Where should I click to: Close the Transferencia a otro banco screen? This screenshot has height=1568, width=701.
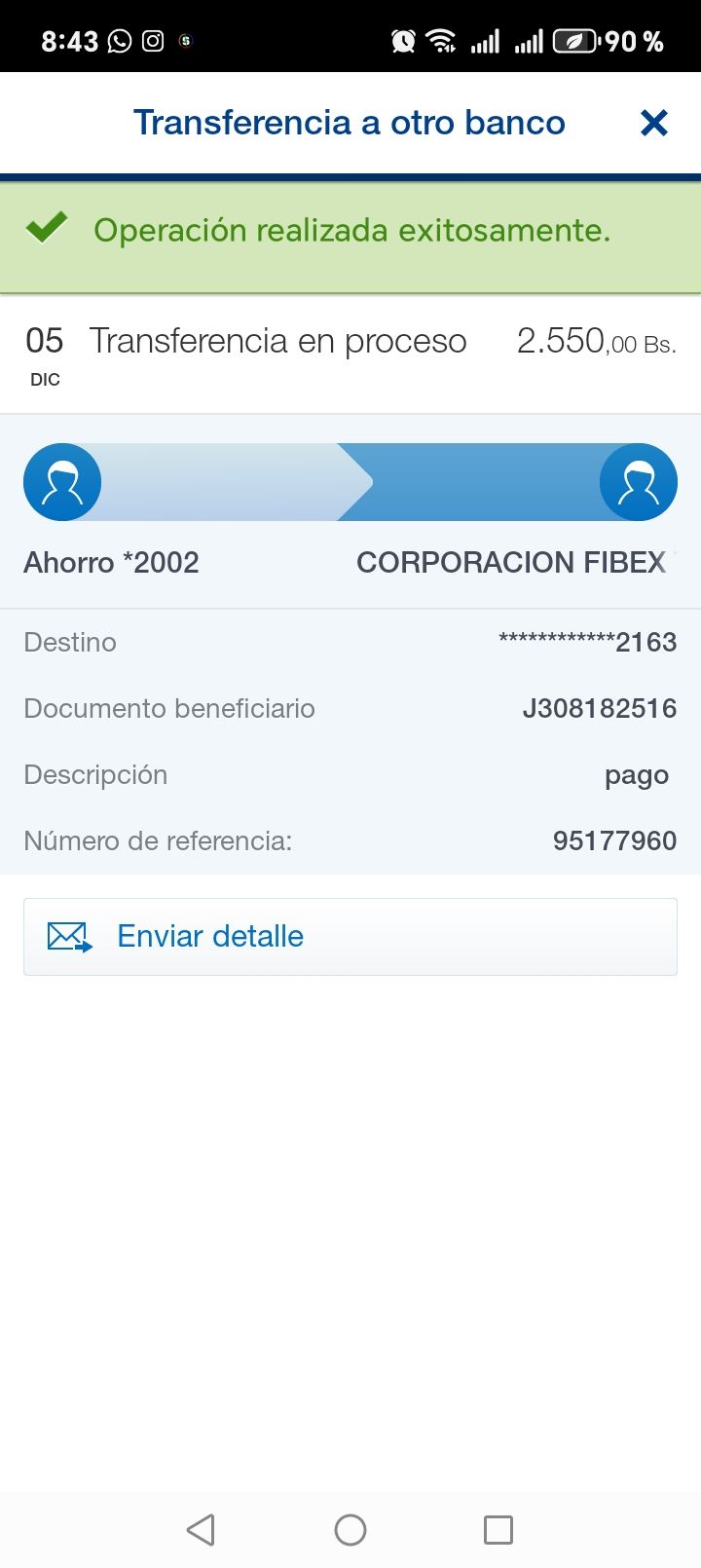coord(654,123)
